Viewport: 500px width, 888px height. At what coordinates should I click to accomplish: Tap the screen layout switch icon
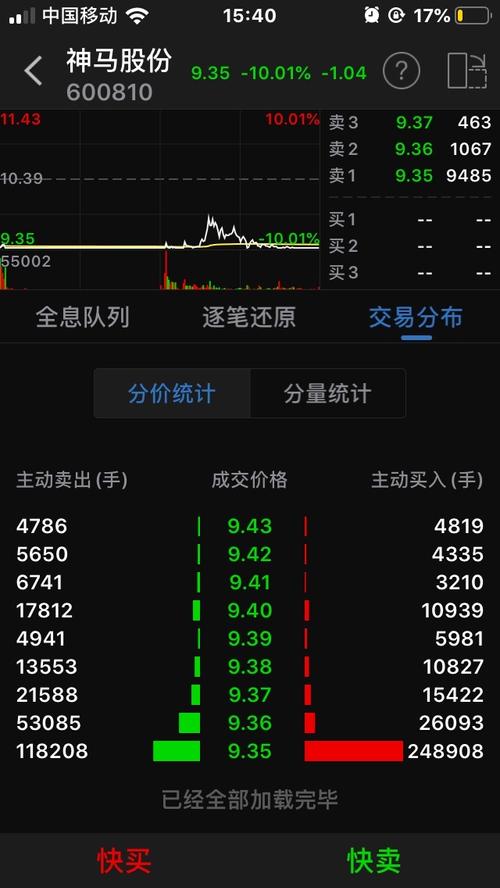pos(467,70)
